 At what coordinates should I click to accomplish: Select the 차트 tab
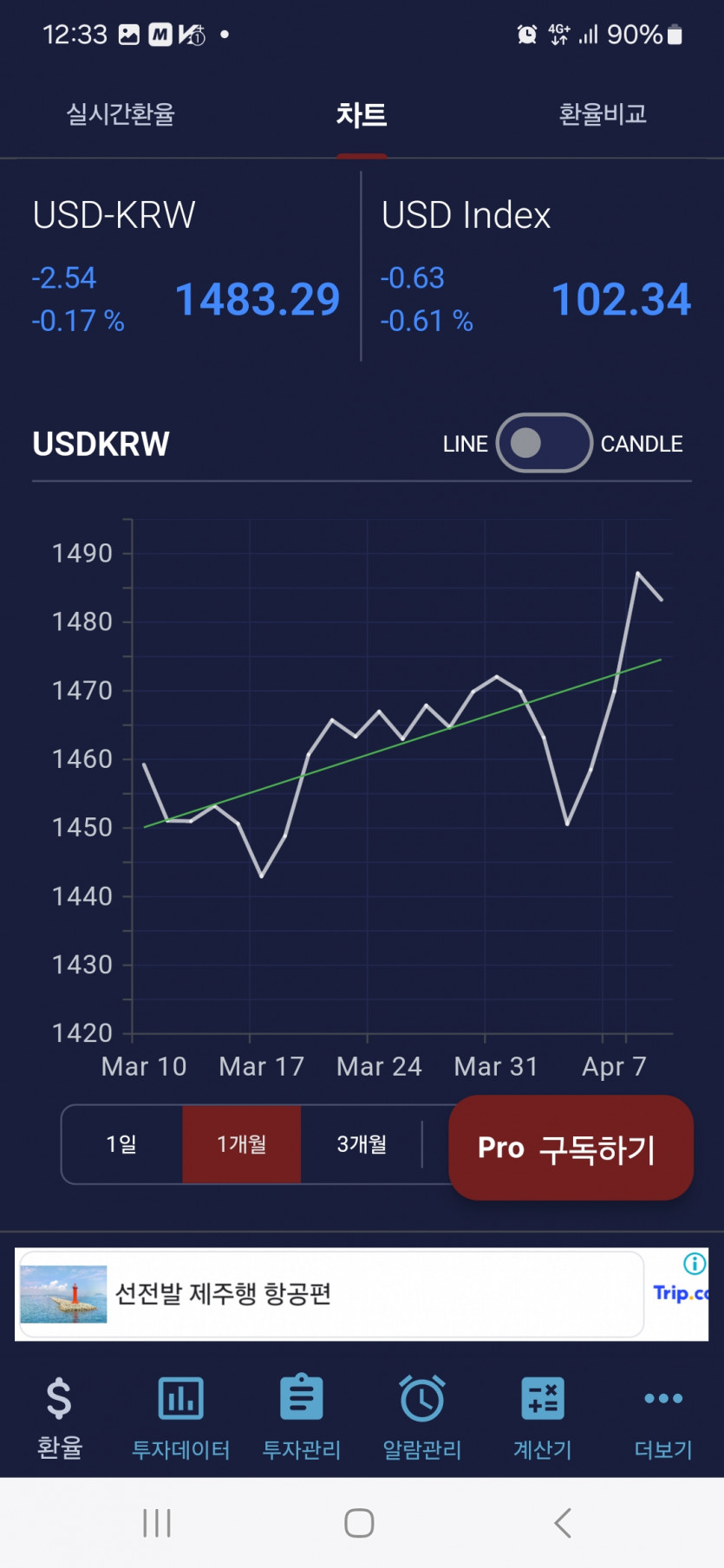tap(362, 114)
